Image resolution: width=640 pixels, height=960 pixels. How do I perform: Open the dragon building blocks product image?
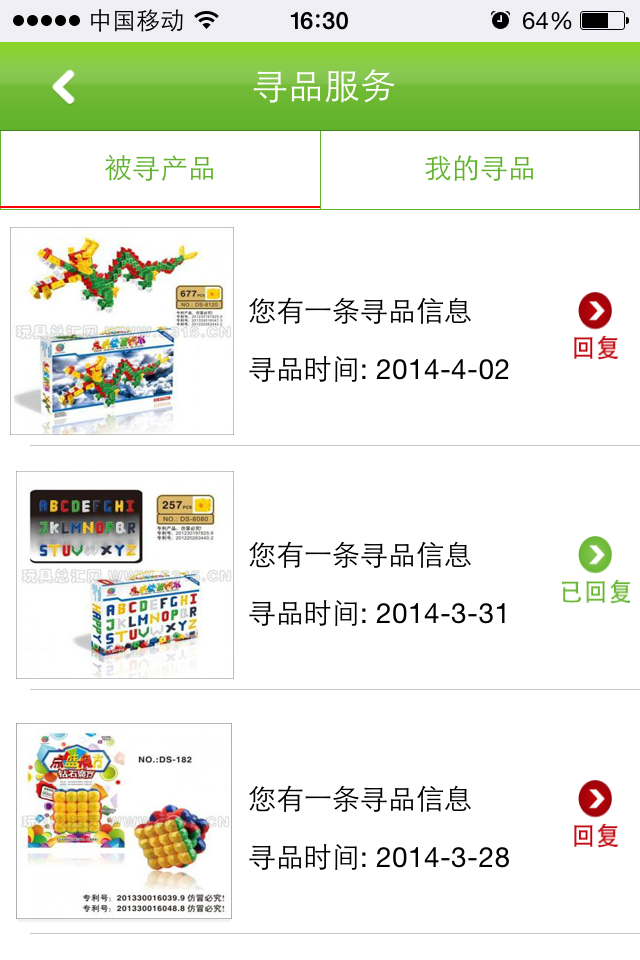tap(122, 331)
